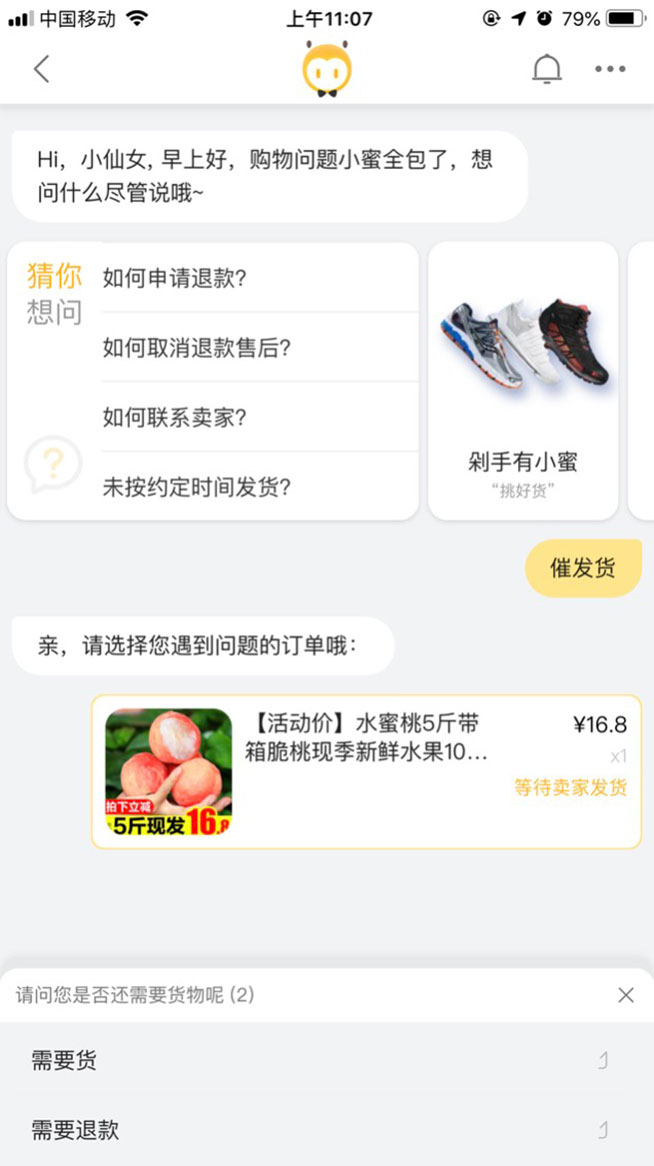Open the notifications bell

tap(546, 69)
